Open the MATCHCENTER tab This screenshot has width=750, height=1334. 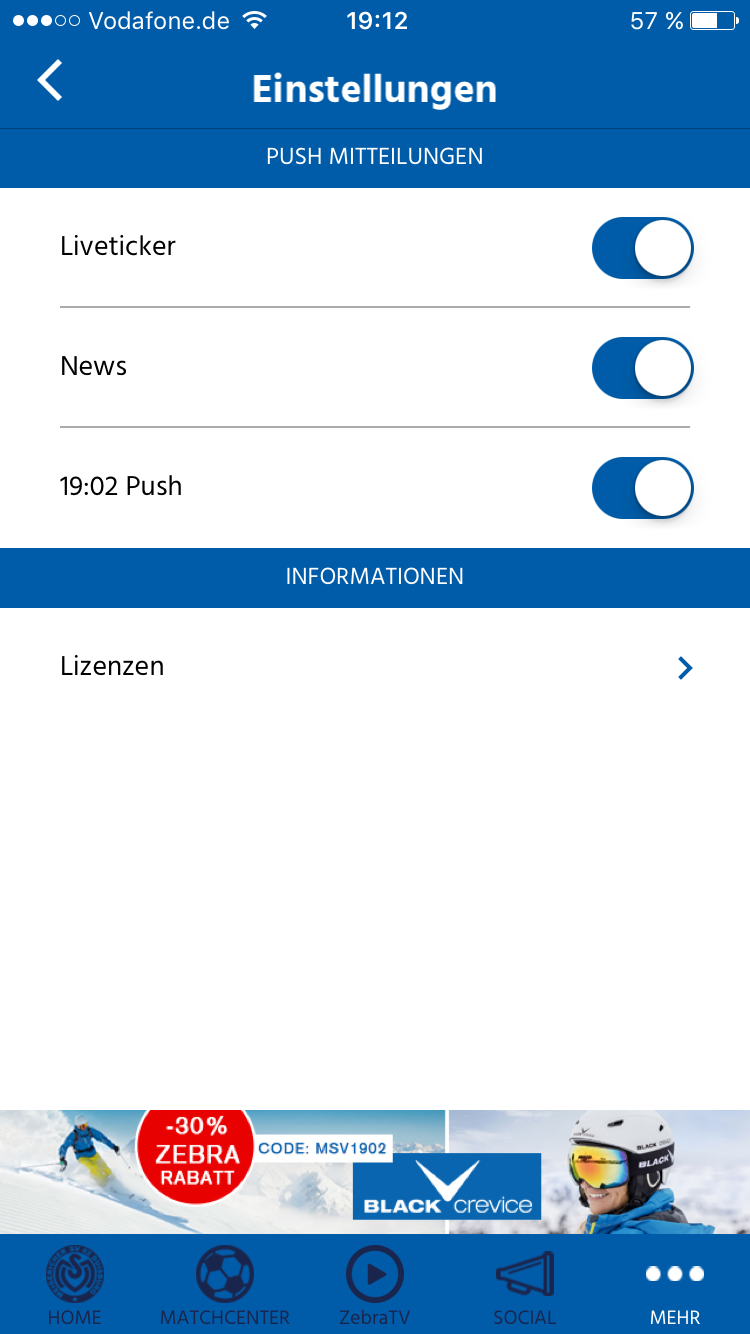pyautogui.click(x=225, y=1285)
